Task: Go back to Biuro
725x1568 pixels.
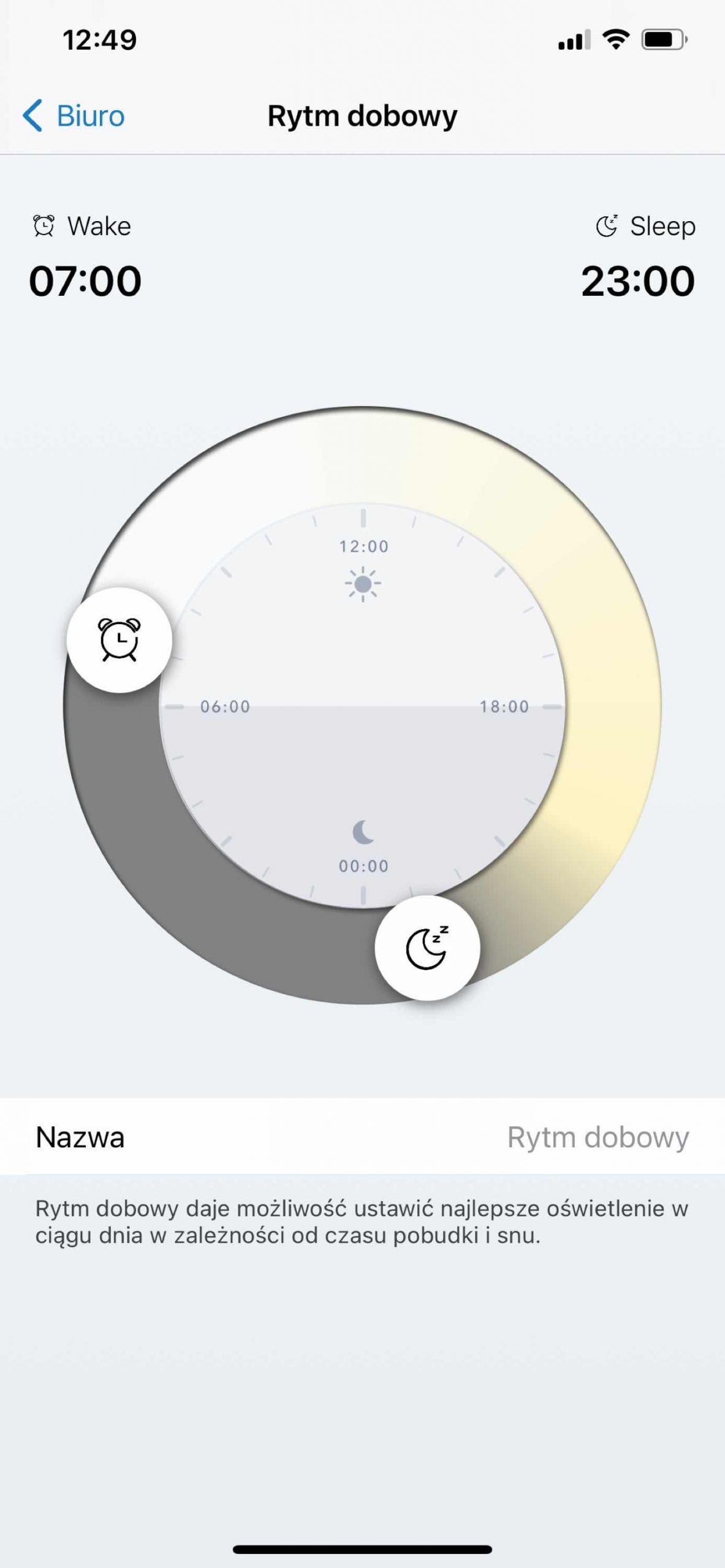Action: click(74, 116)
